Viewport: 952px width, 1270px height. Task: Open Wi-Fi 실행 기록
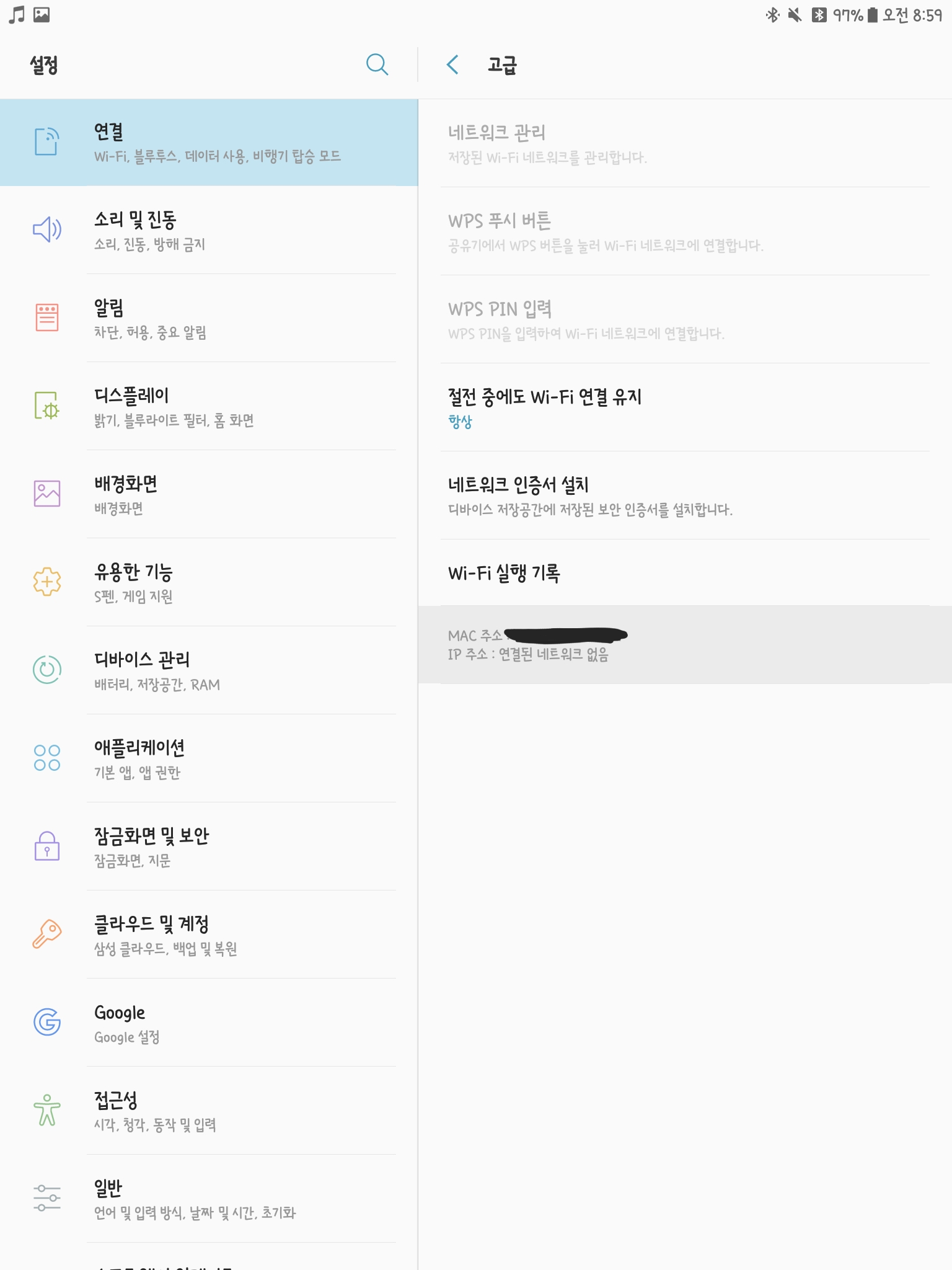[685, 573]
